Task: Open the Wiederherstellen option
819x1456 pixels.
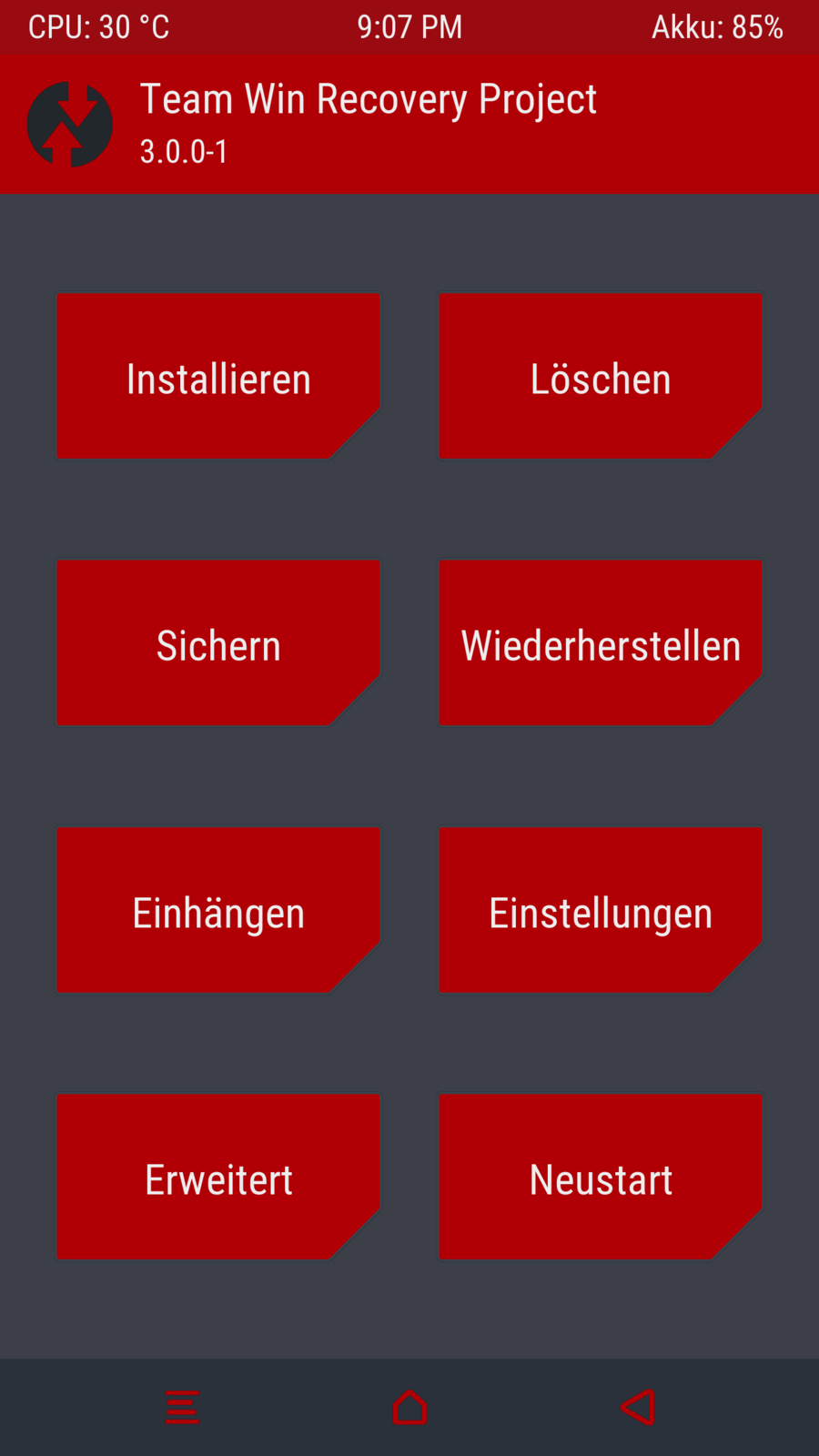Action: click(x=601, y=643)
